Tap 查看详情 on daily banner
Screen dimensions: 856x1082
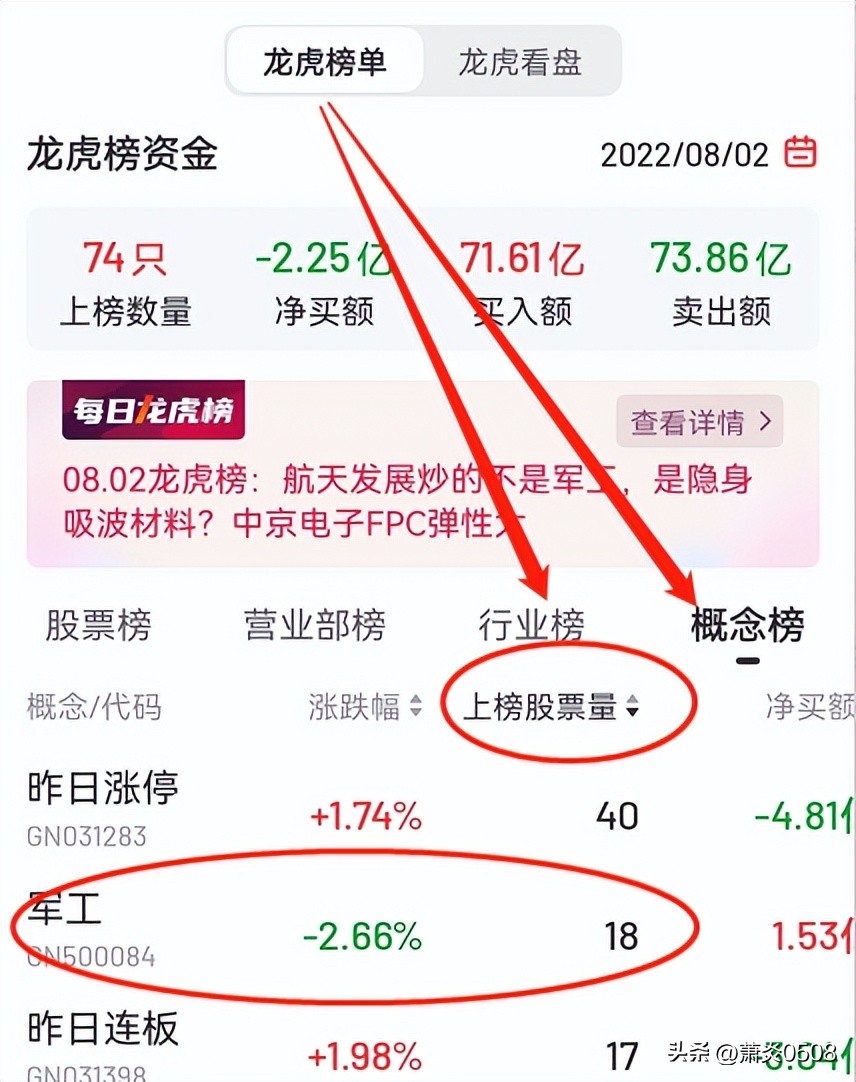coord(699,421)
